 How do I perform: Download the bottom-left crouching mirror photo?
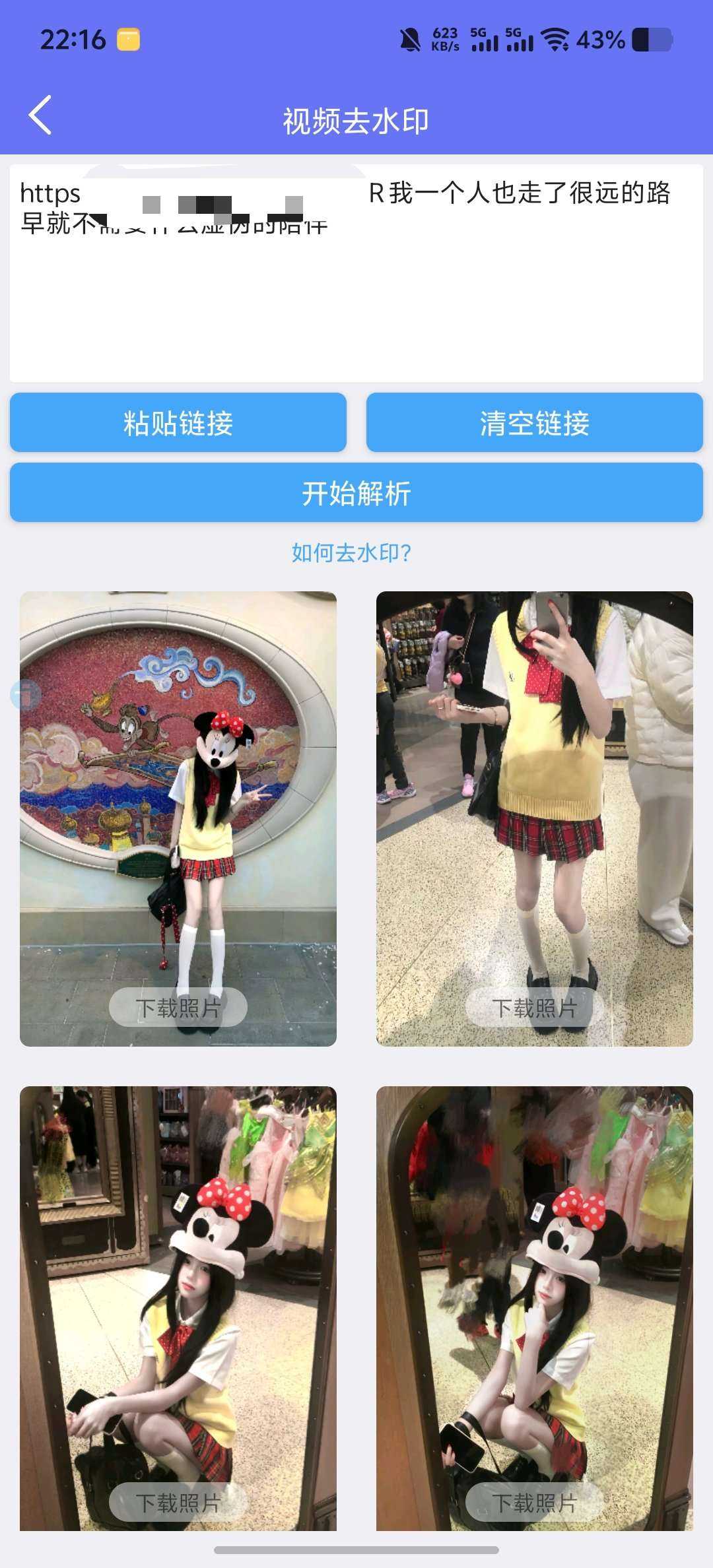click(178, 1503)
